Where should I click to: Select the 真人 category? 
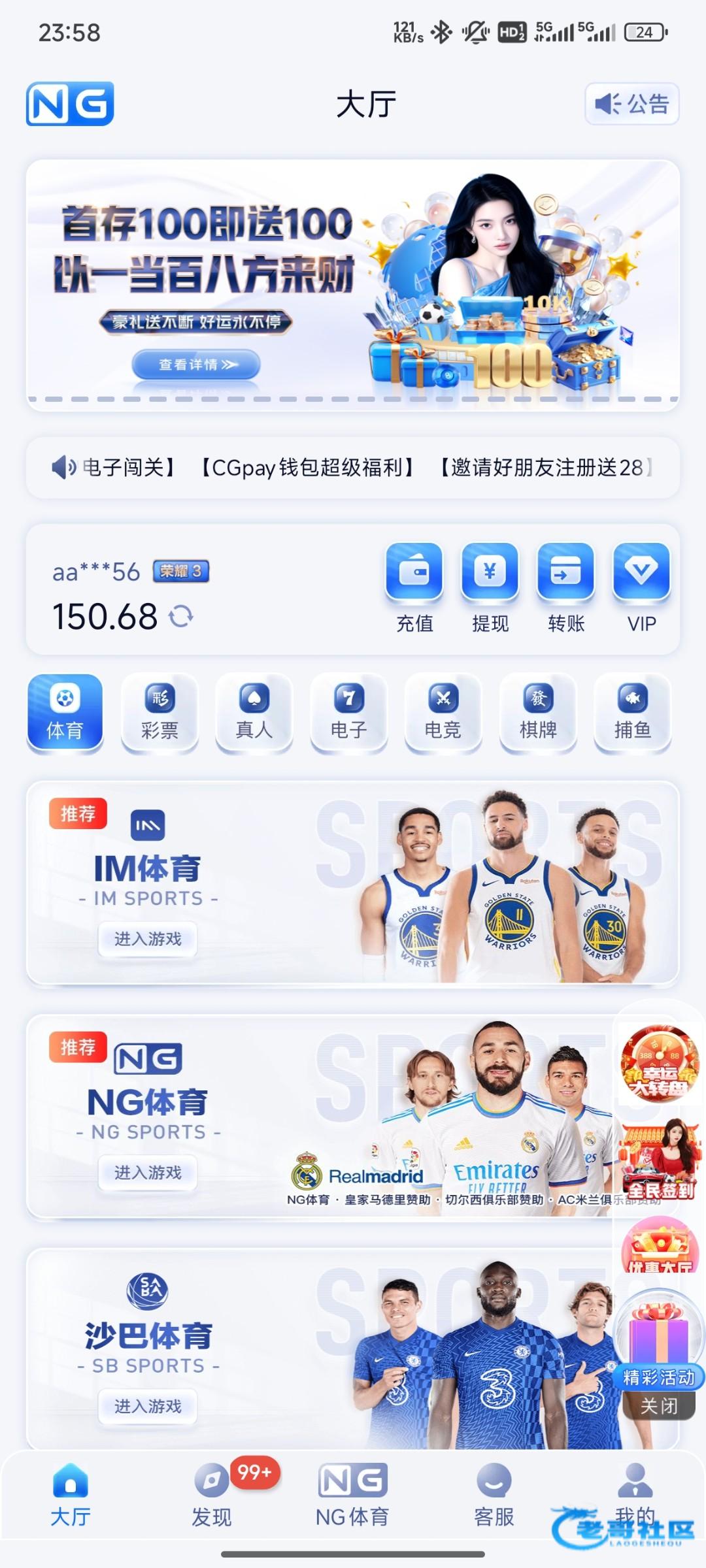[x=254, y=713]
